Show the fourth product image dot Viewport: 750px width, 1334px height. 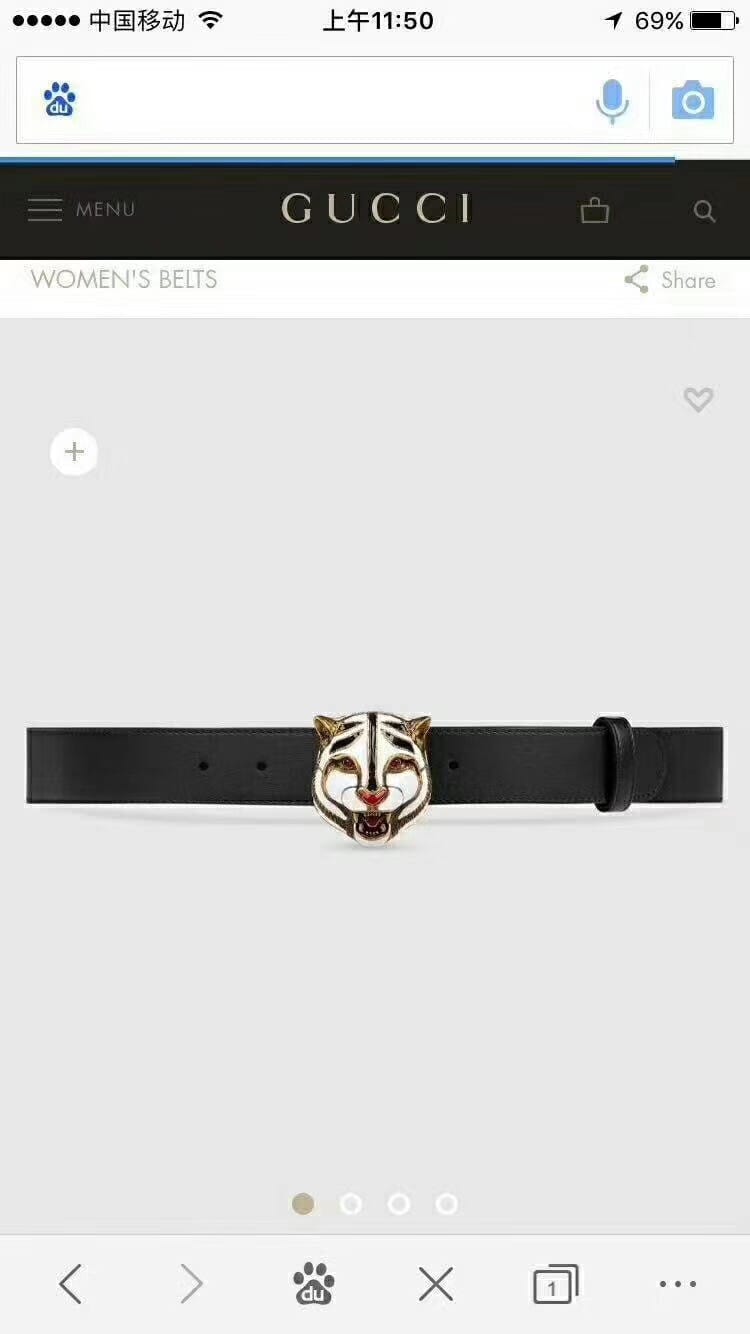pos(447,1204)
